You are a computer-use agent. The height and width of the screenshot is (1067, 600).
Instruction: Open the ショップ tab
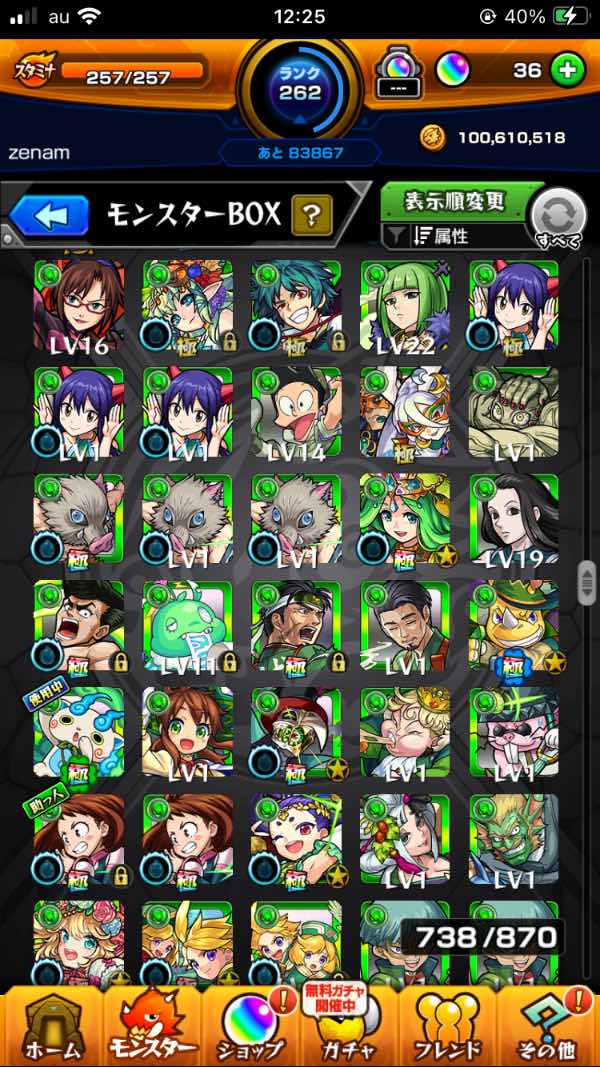click(252, 1025)
